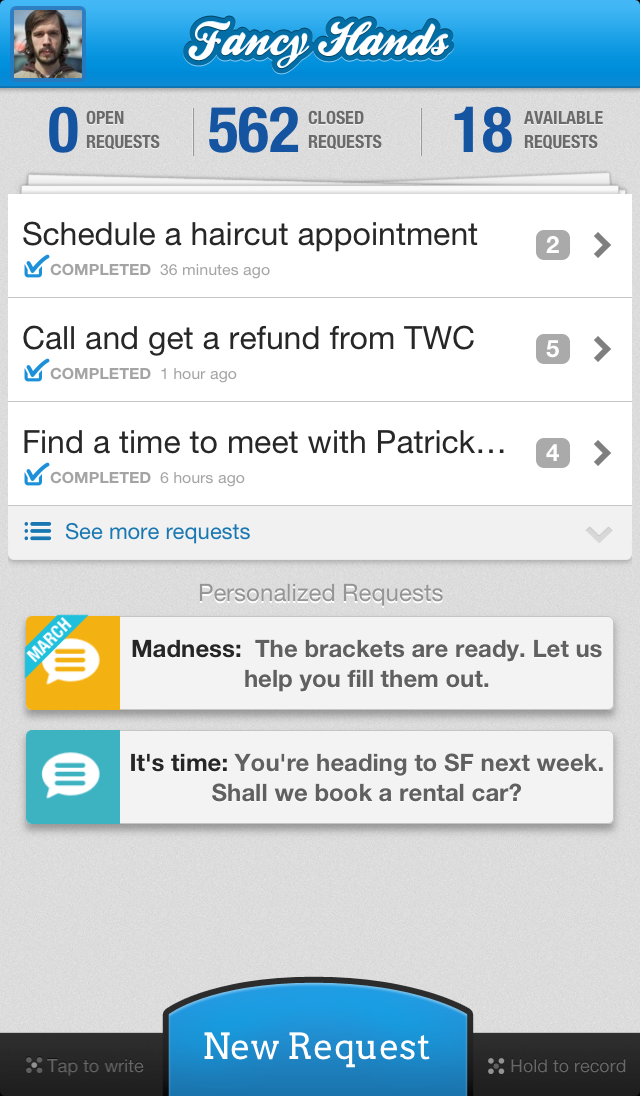Open the TWC refund request
This screenshot has height=1096, width=640.
320,349
